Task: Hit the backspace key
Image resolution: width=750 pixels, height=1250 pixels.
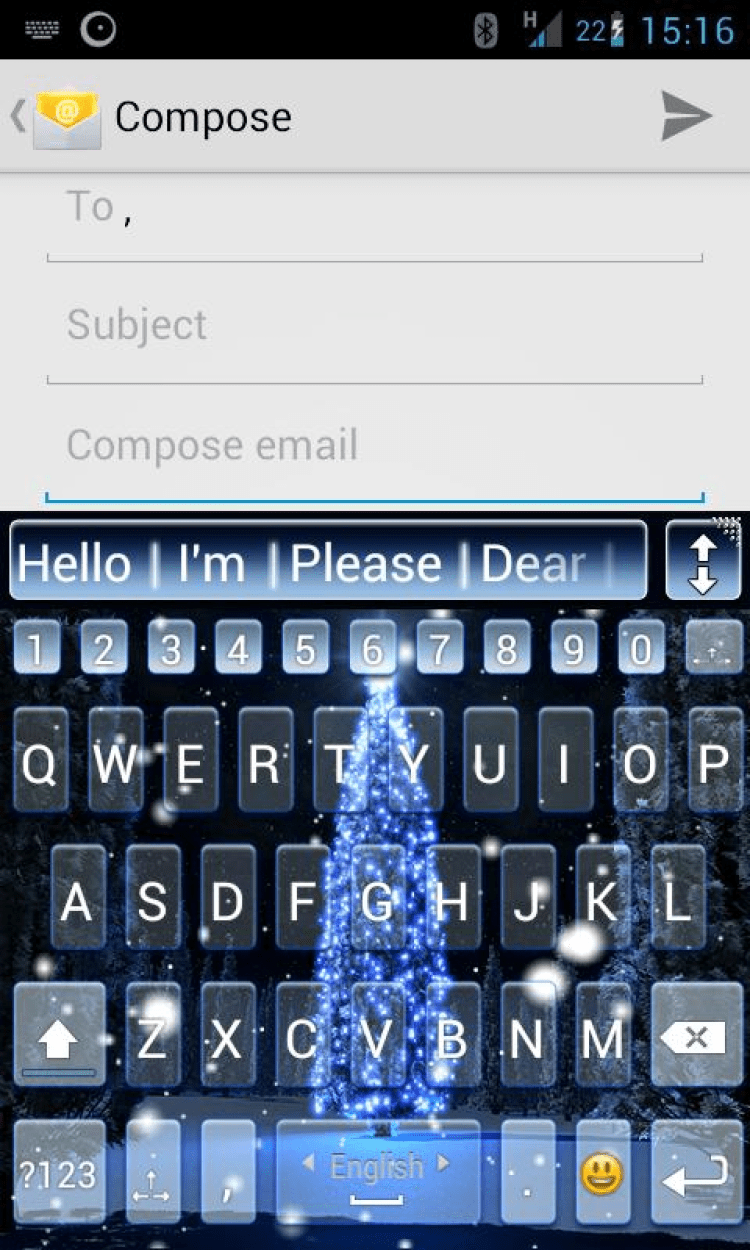Action: (x=691, y=1038)
